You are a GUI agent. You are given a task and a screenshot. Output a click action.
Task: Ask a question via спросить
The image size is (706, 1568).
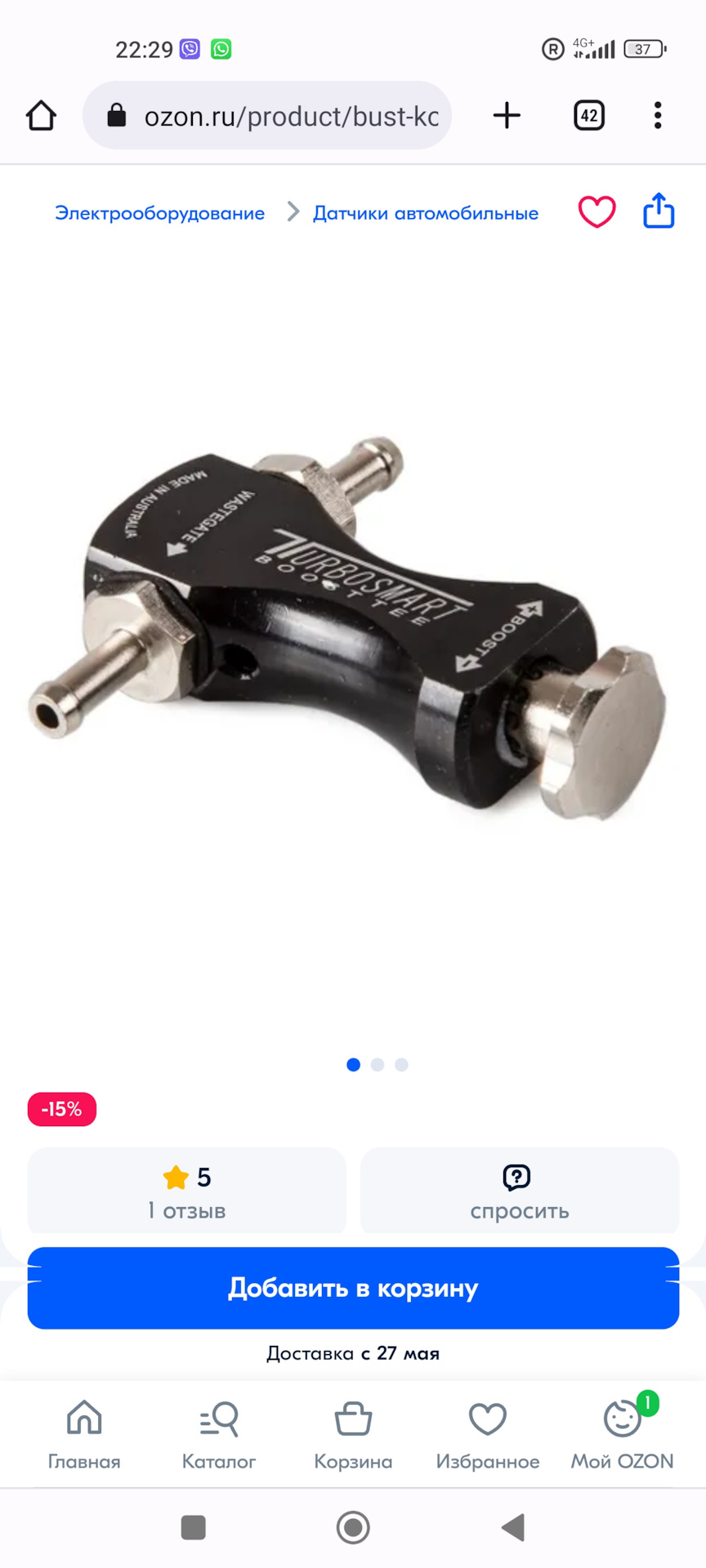519,1191
